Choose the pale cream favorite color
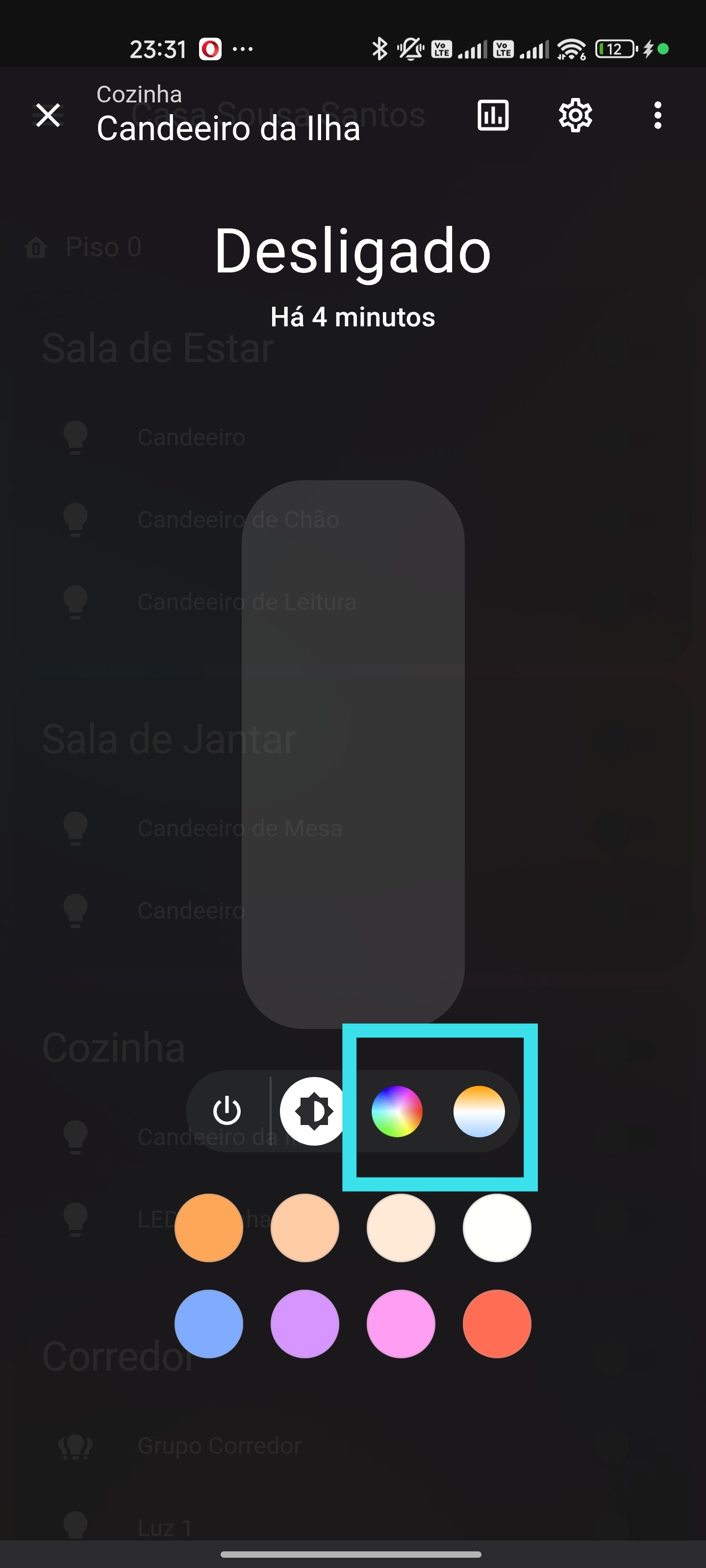The width and height of the screenshot is (706, 1568). (401, 1228)
